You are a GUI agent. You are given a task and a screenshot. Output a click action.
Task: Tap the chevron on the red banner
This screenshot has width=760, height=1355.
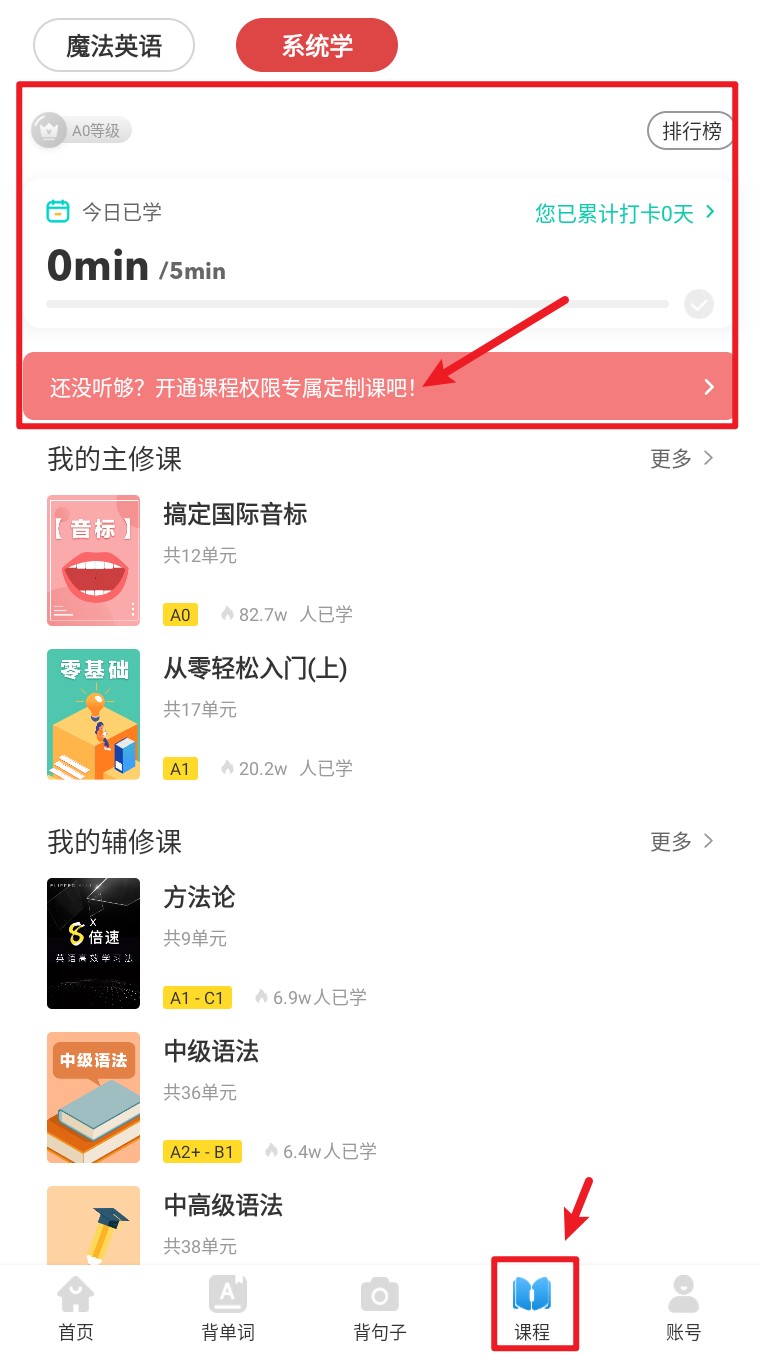point(708,387)
